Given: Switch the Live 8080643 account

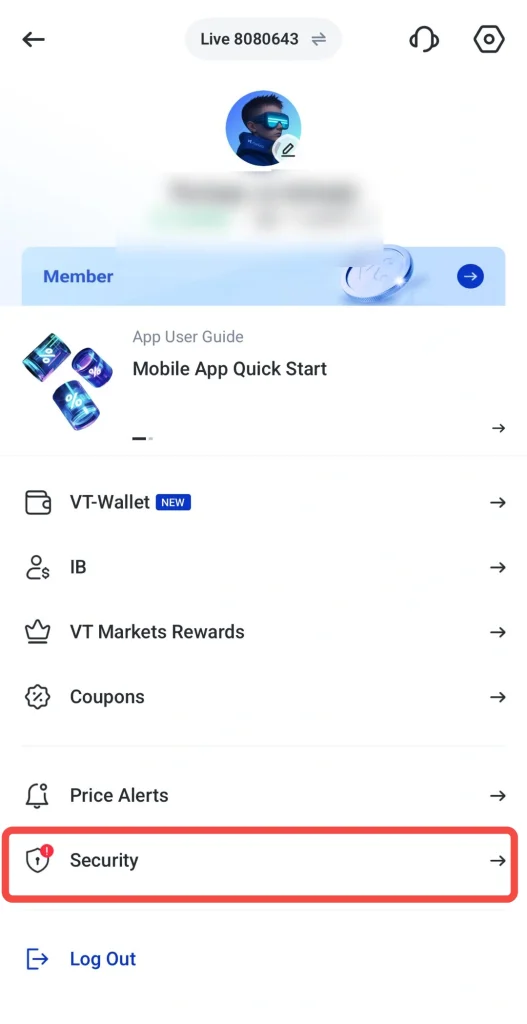Looking at the screenshot, I should point(263,39).
